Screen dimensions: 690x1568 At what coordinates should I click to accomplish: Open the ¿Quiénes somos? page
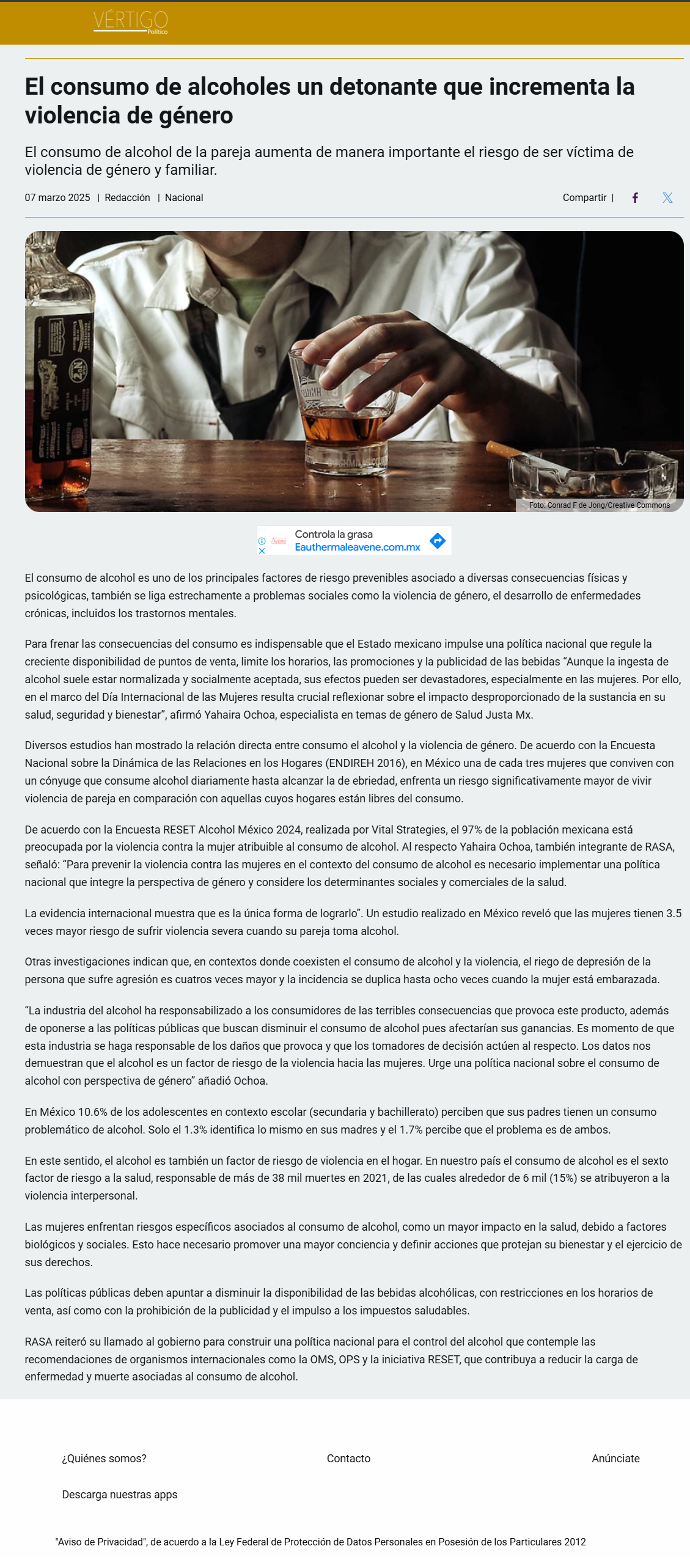104,1459
